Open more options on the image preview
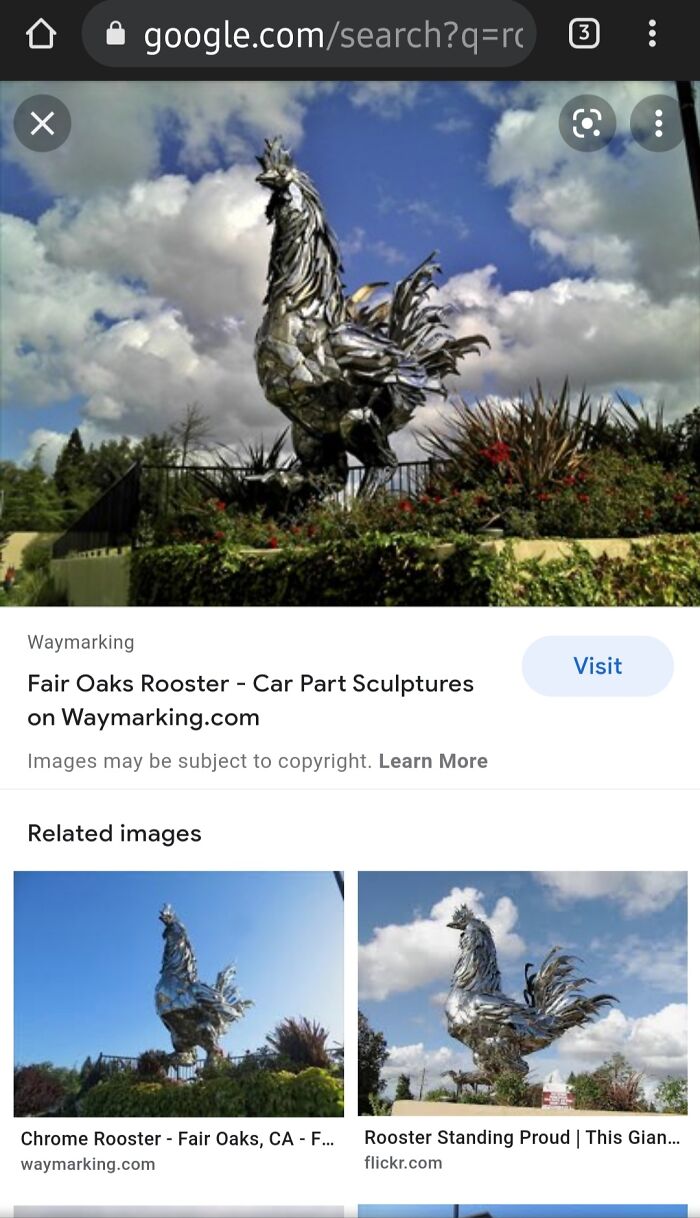Viewport: 700px width, 1218px height. [x=658, y=123]
